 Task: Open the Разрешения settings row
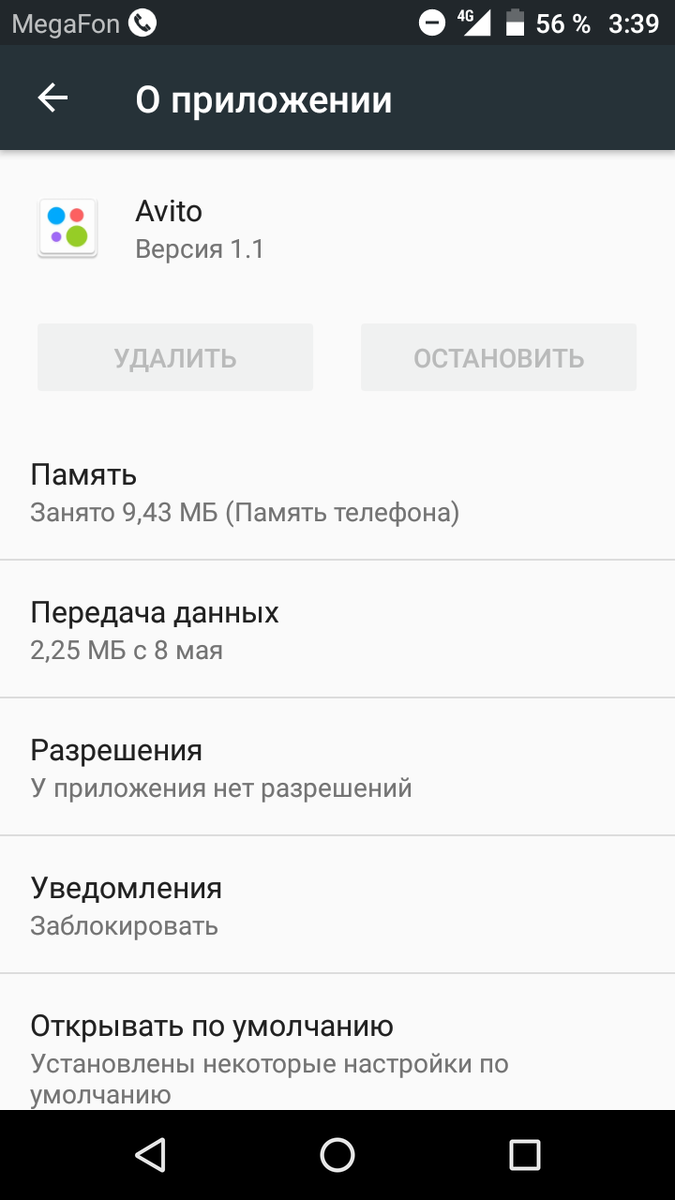[x=337, y=767]
